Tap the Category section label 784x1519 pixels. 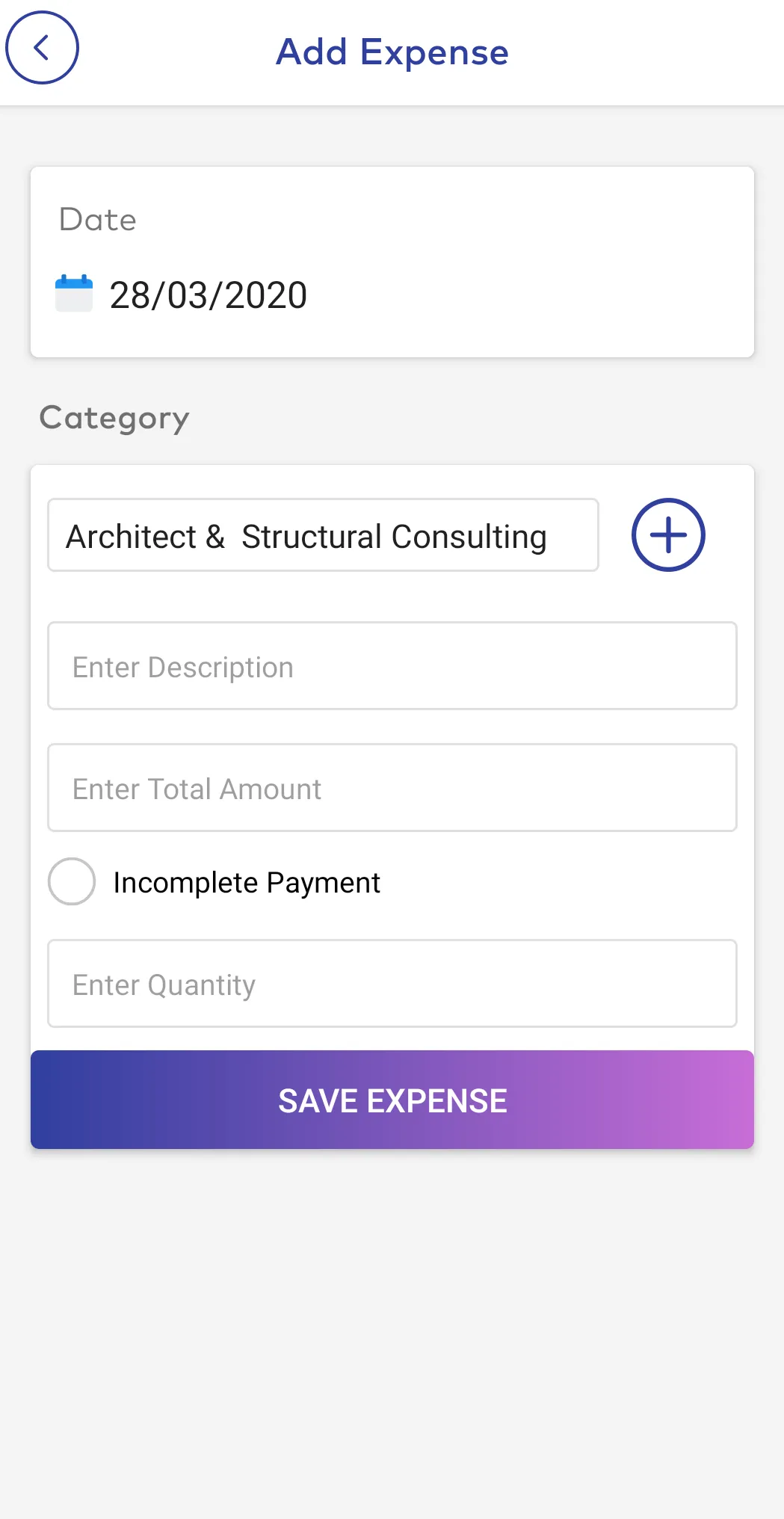click(114, 417)
